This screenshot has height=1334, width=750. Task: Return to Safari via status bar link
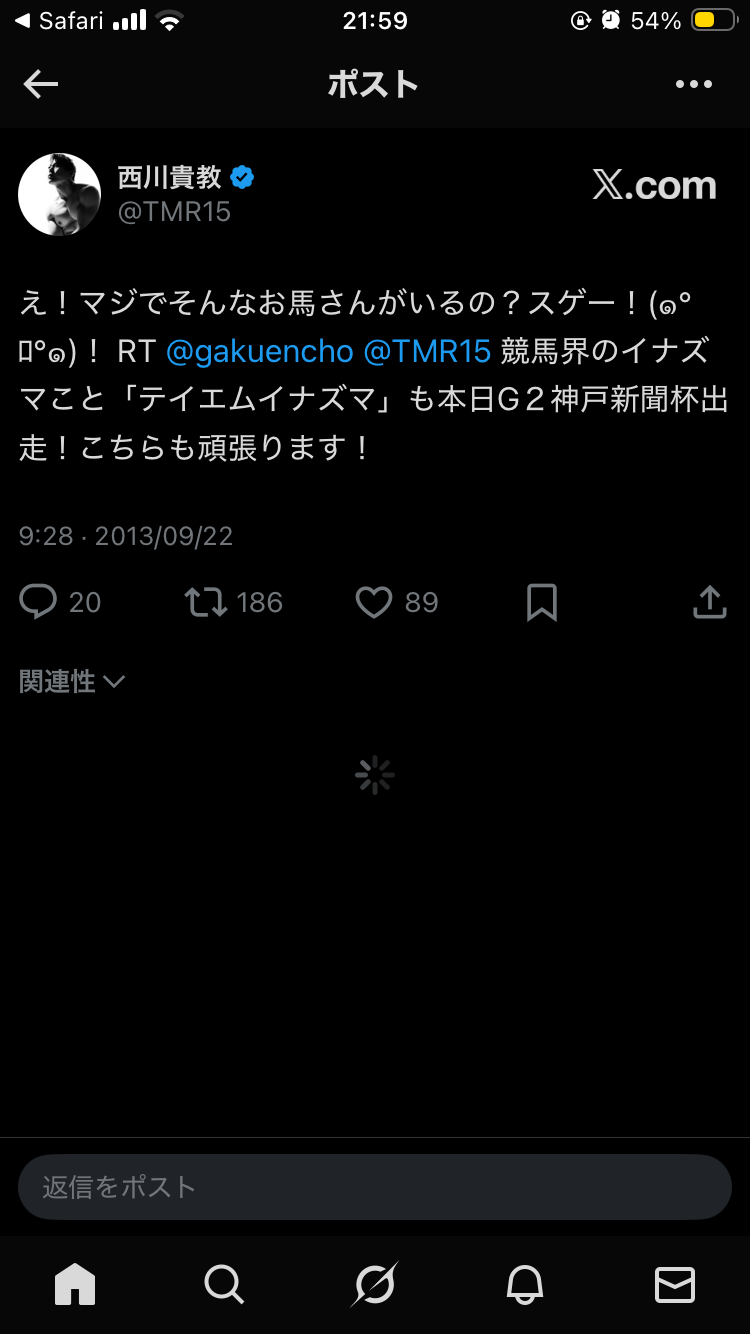[x=60, y=21]
